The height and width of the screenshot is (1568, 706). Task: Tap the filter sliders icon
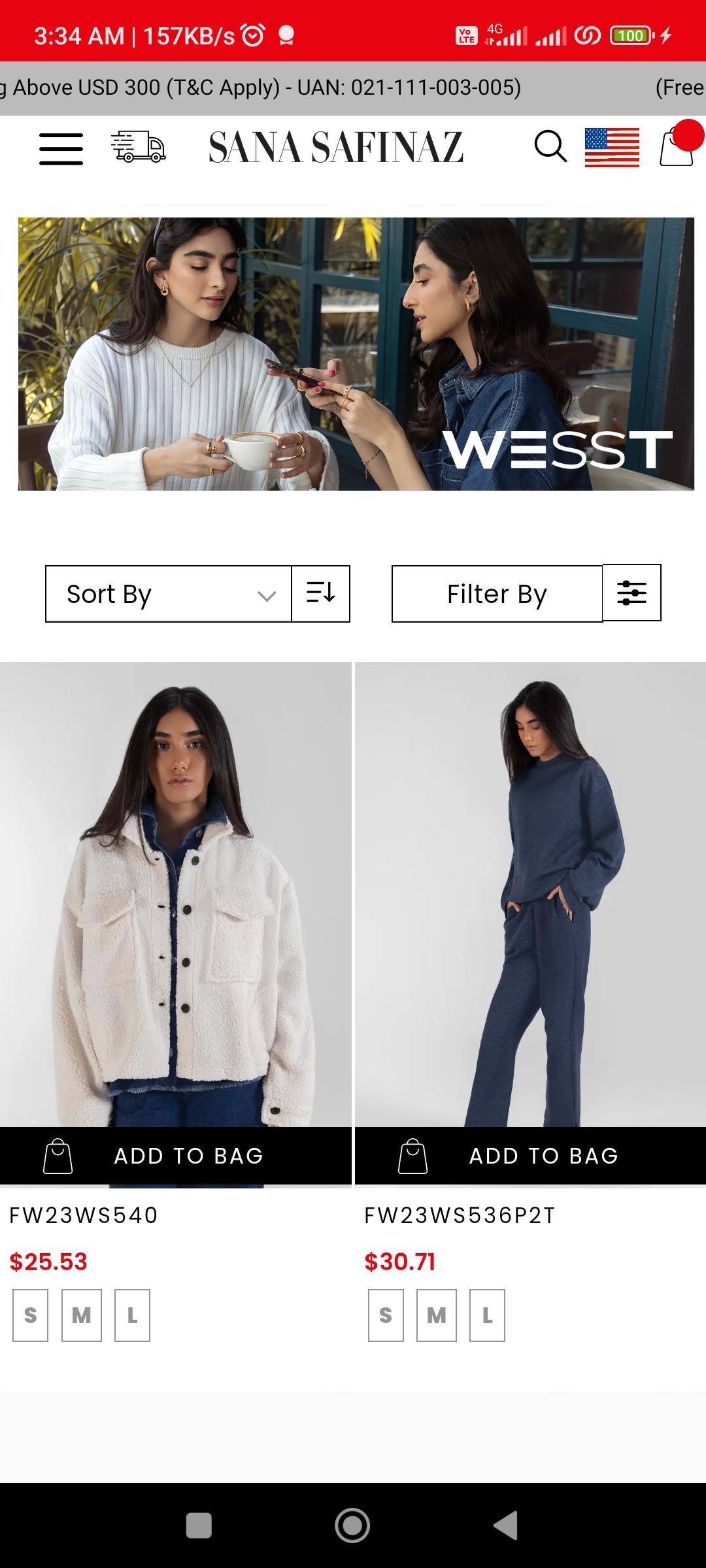(631, 593)
